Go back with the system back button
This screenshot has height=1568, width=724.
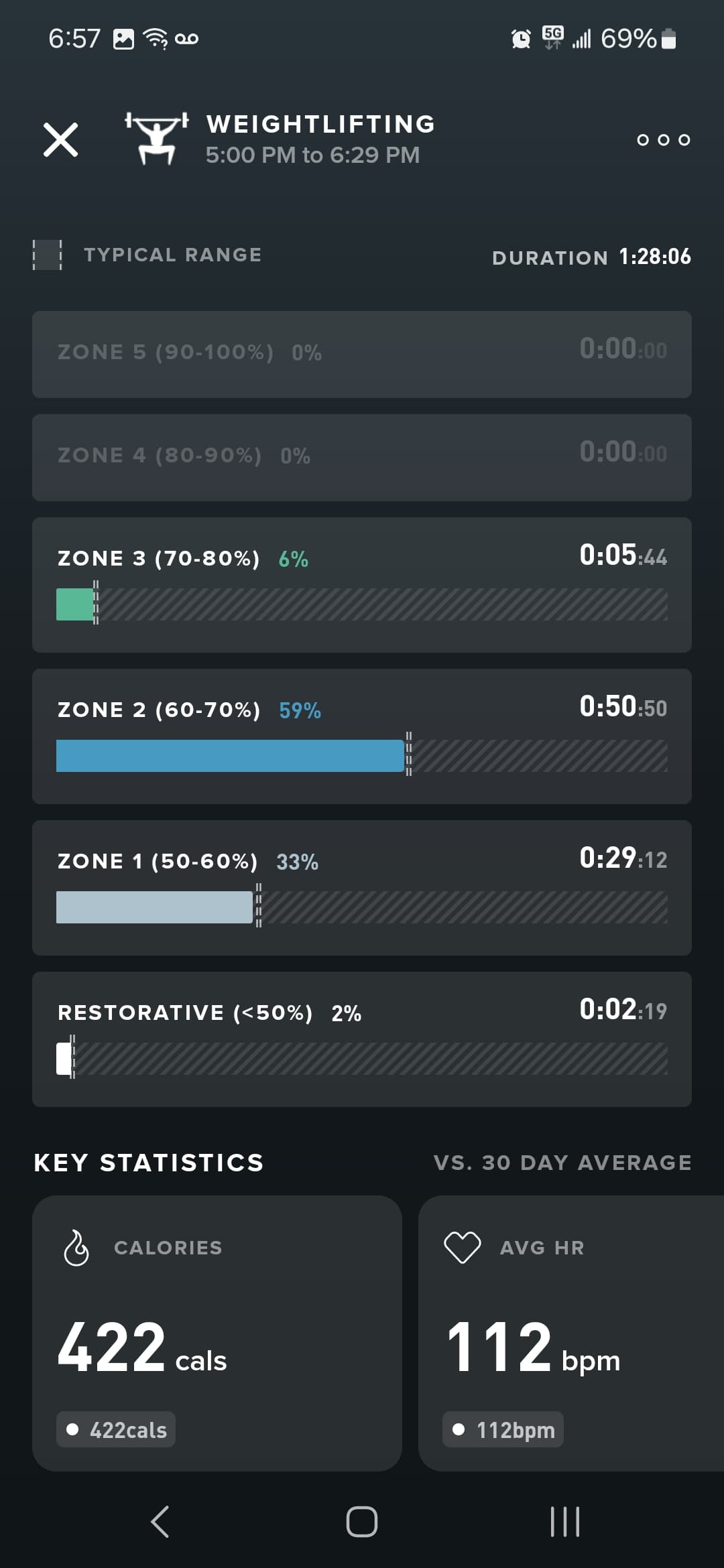pyautogui.click(x=160, y=1521)
